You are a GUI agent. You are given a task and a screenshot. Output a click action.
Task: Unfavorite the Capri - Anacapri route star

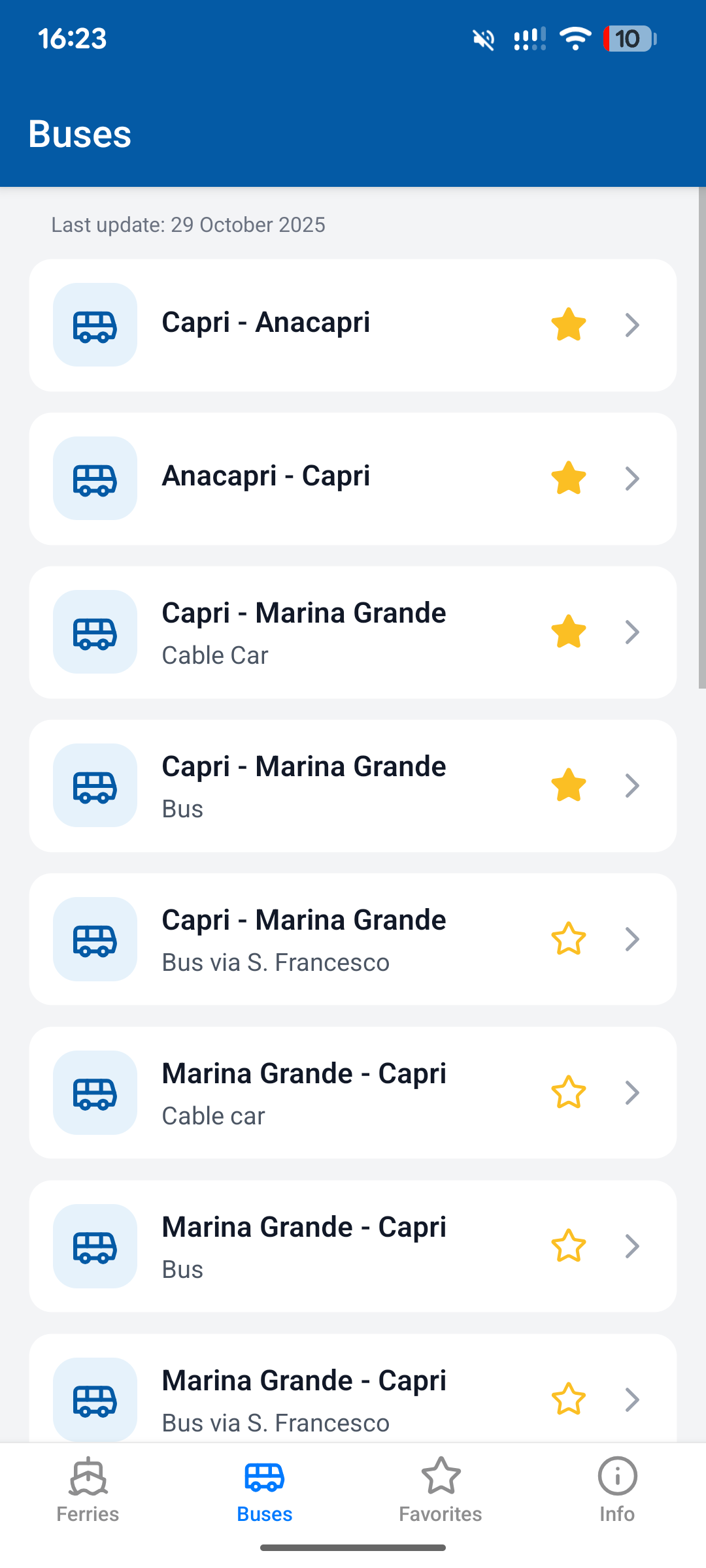tap(569, 325)
